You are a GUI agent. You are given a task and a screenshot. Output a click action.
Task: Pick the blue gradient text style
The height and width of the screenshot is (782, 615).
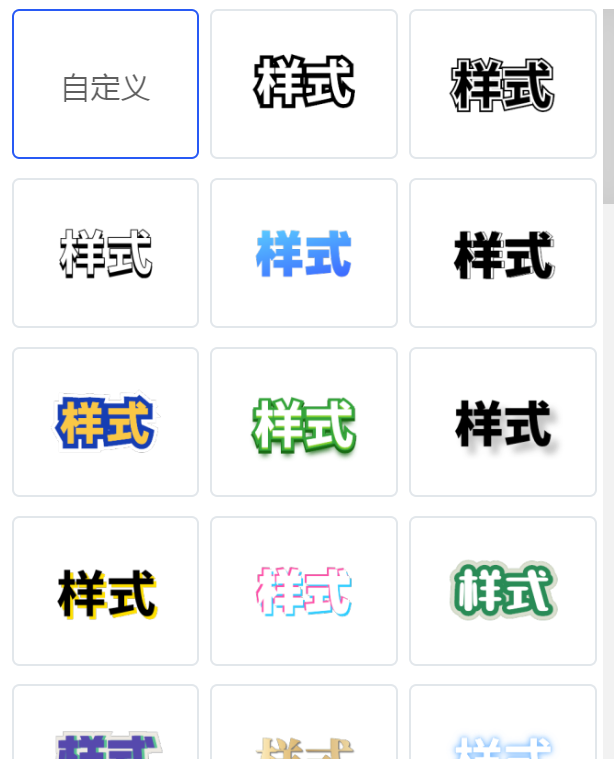[x=304, y=253]
